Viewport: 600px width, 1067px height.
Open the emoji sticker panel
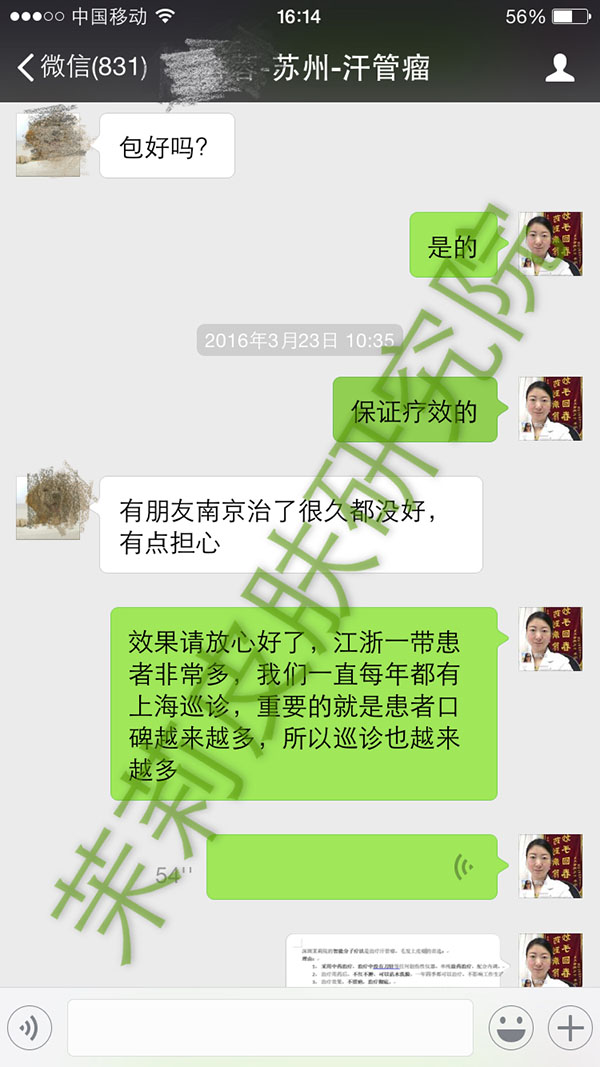pyautogui.click(x=510, y=1027)
